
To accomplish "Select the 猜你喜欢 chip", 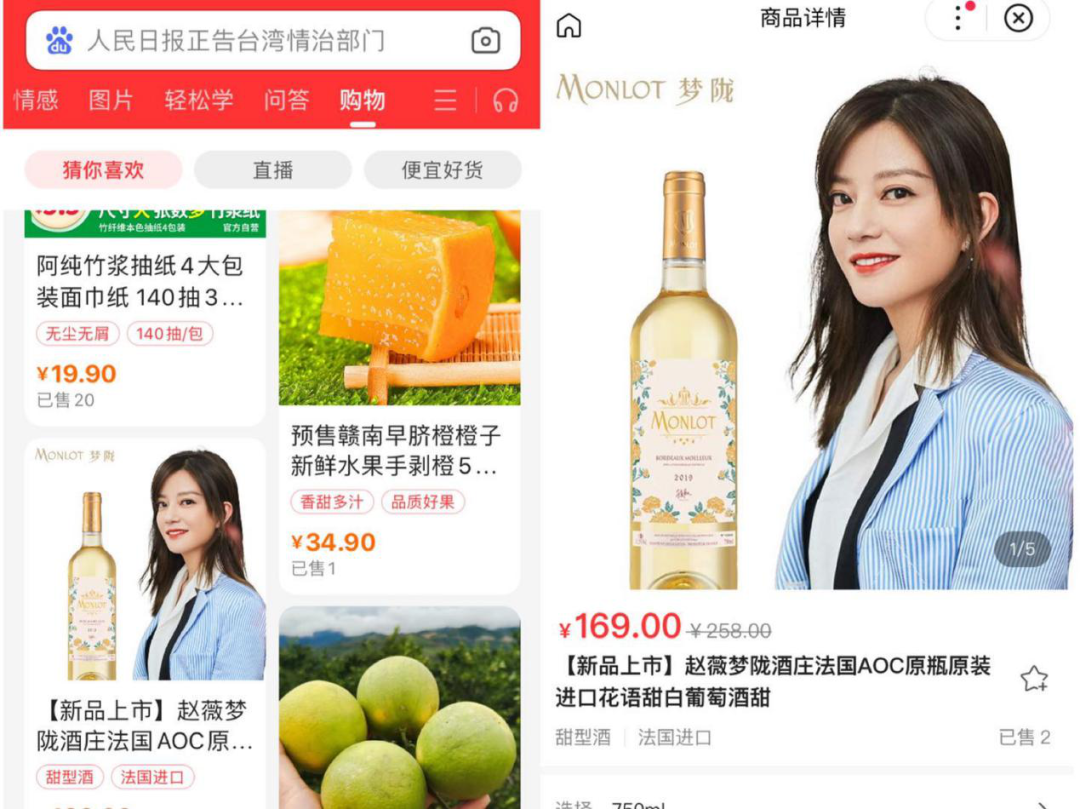I will pyautogui.click(x=103, y=170).
